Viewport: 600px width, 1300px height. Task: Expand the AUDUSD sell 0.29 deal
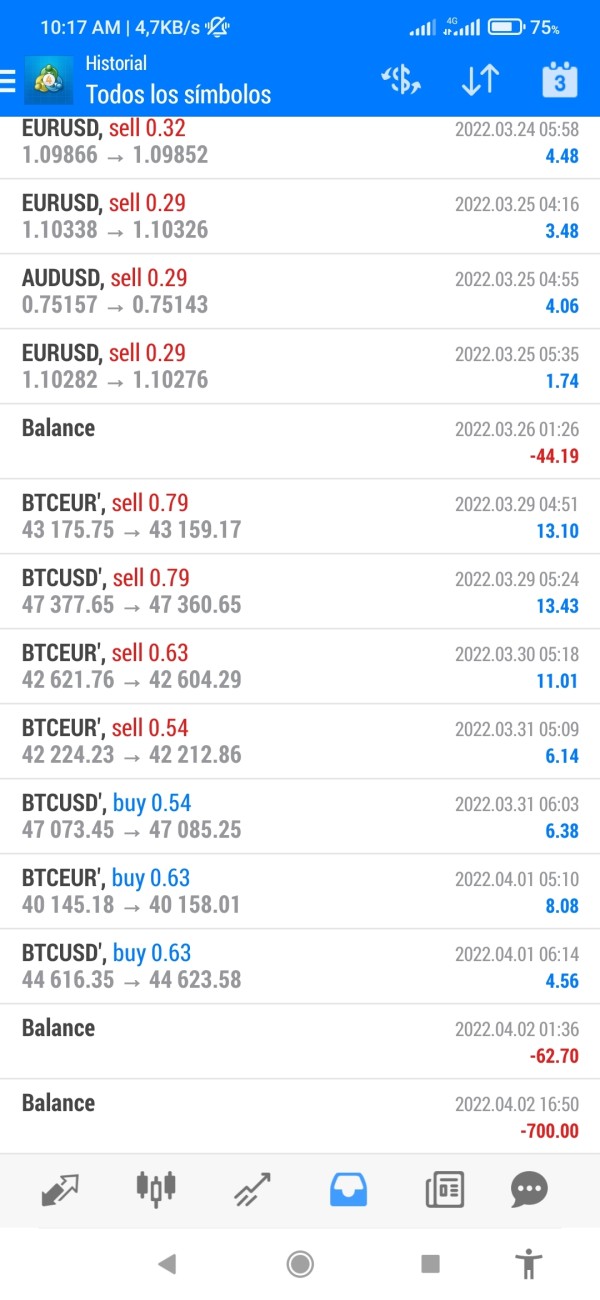(x=300, y=291)
